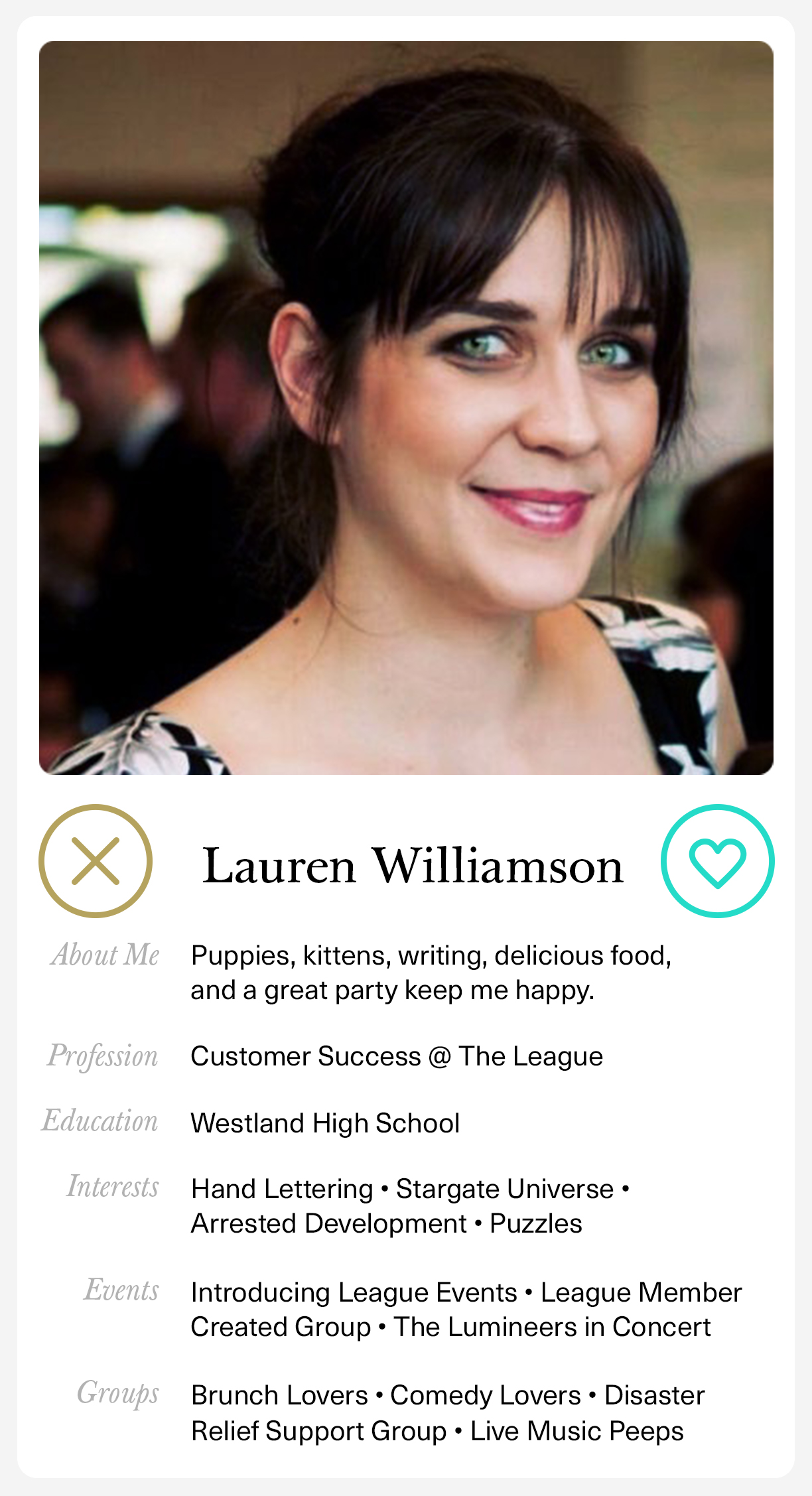Pass on Lauren with the X button
Viewport: 812px width, 1496px height.
click(96, 860)
